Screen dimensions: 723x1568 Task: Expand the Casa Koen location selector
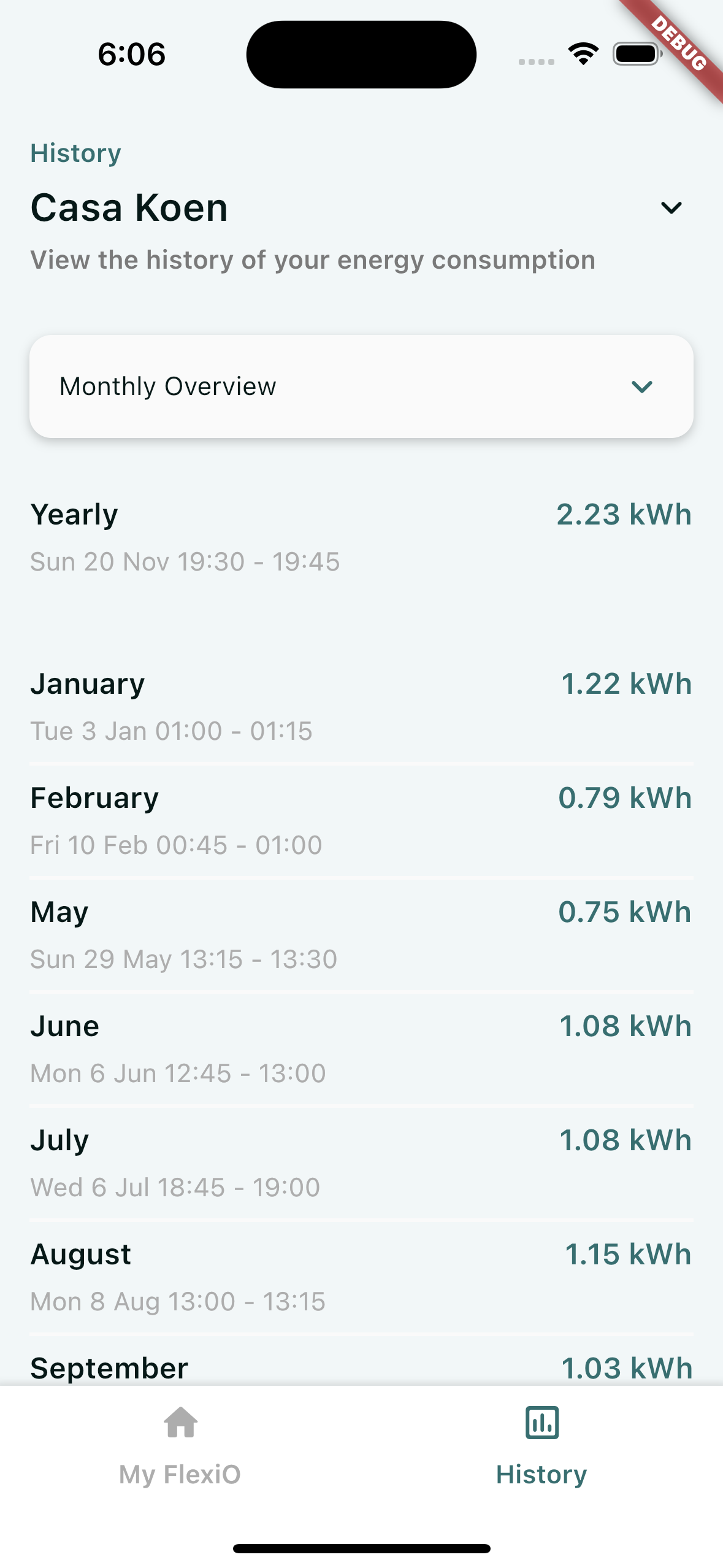coord(671,208)
